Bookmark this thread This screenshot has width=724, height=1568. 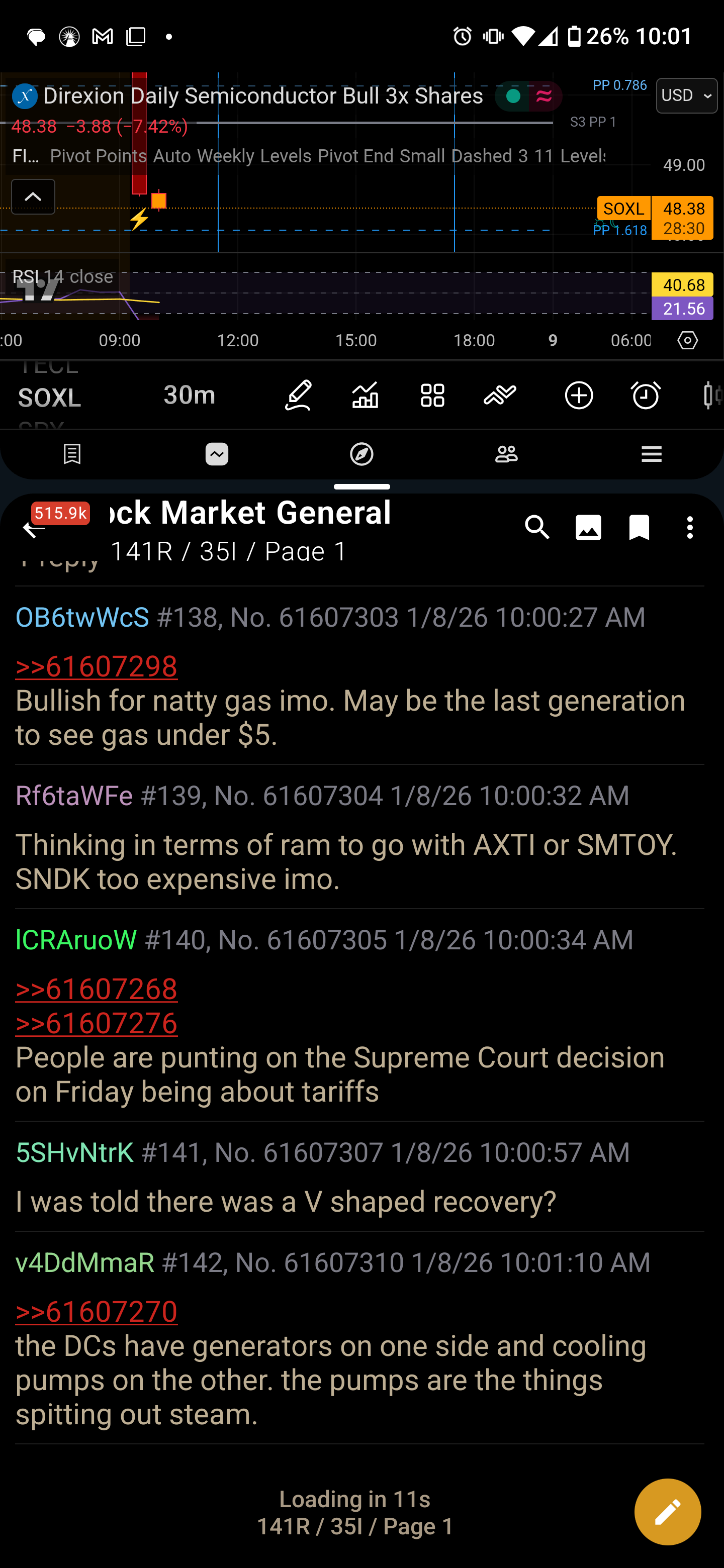point(639,528)
